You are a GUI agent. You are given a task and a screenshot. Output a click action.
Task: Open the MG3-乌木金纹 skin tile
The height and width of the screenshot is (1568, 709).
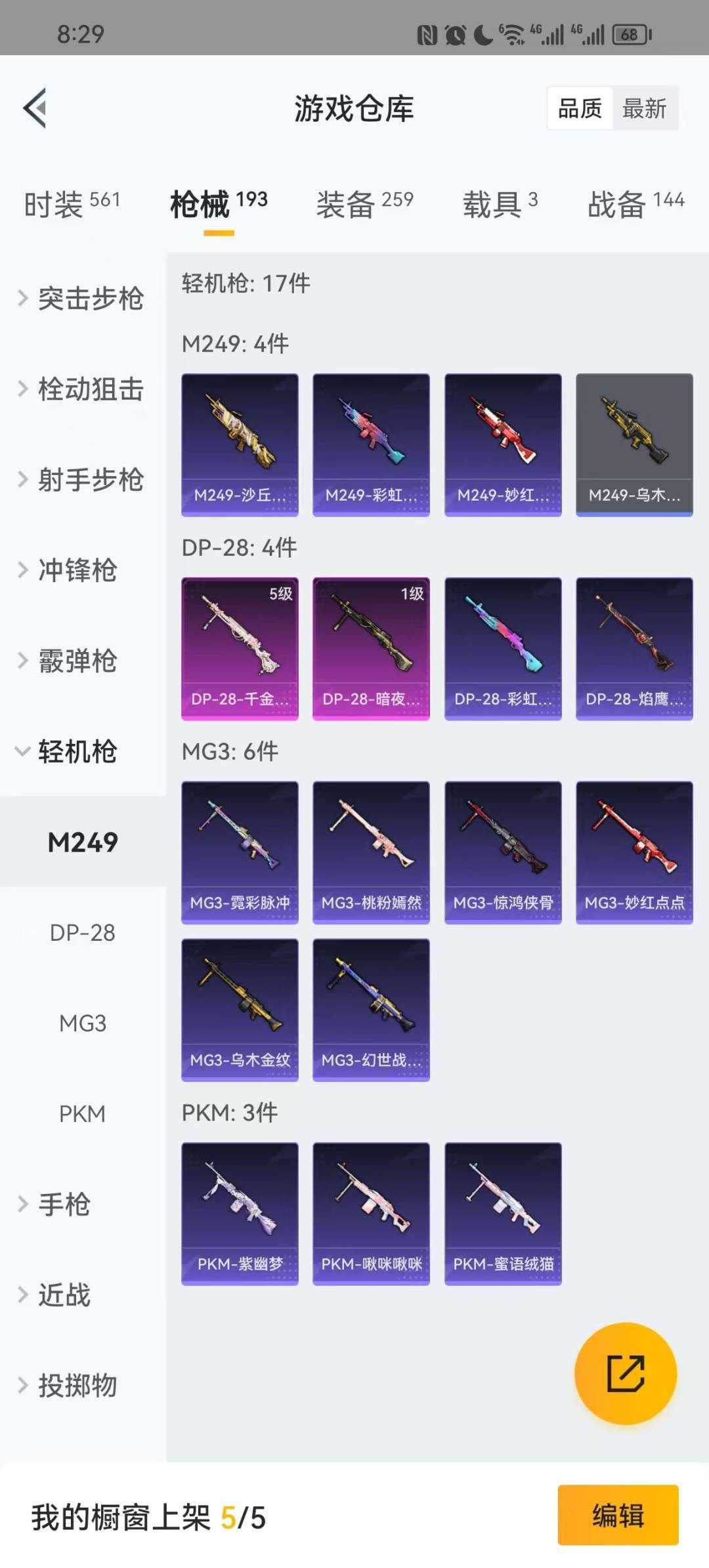click(240, 1010)
